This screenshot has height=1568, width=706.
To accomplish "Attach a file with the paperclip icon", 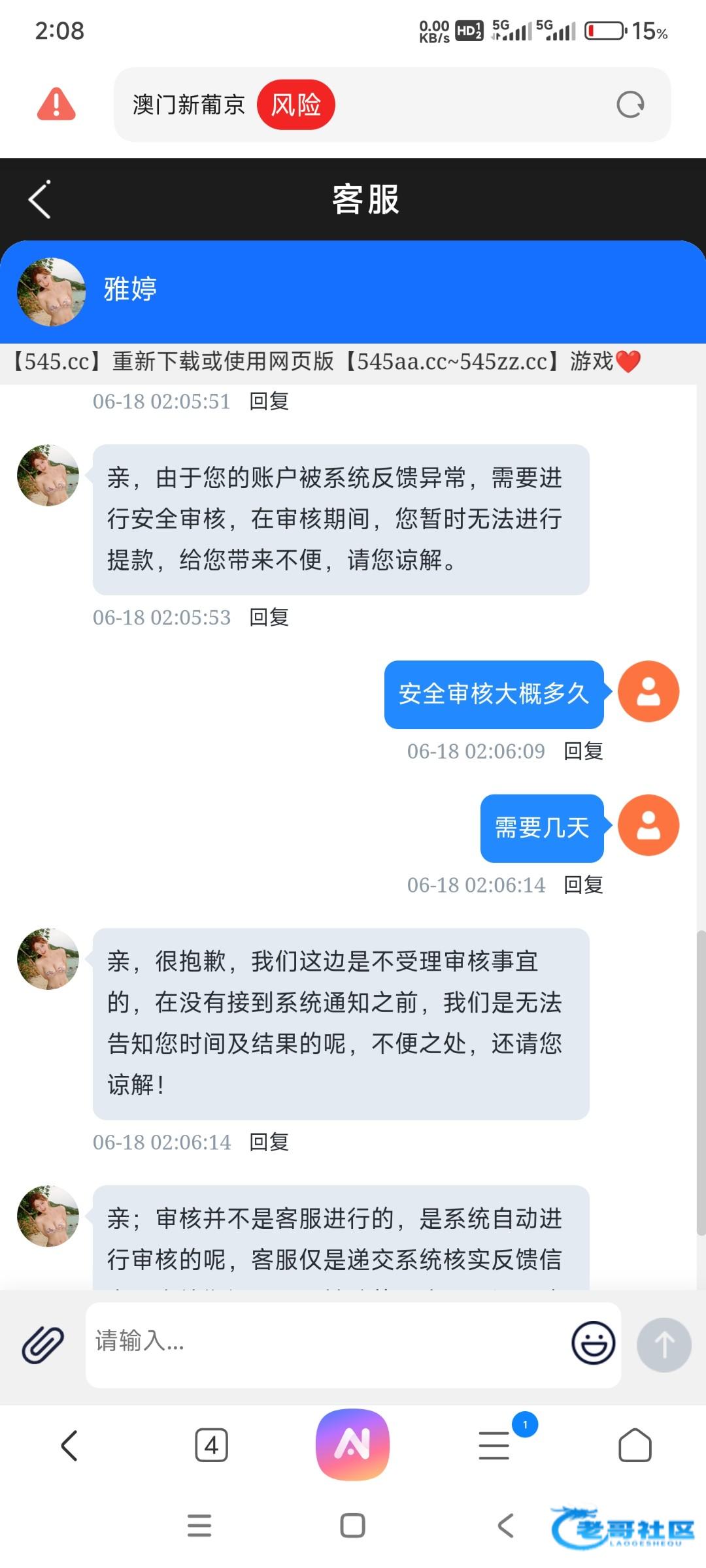I will pyautogui.click(x=43, y=1345).
